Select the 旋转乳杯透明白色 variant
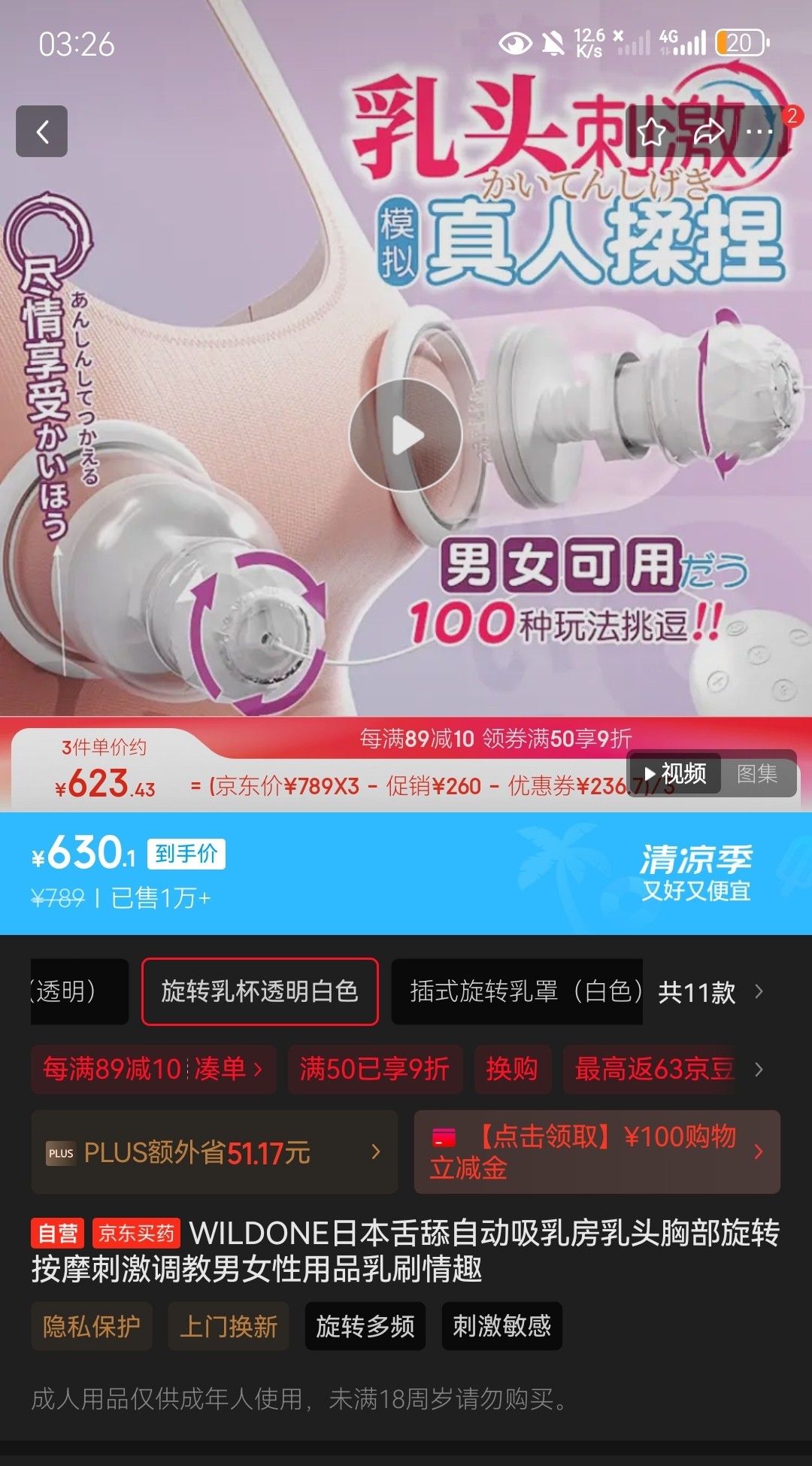Screen dimensions: 812x1466 click(259, 991)
